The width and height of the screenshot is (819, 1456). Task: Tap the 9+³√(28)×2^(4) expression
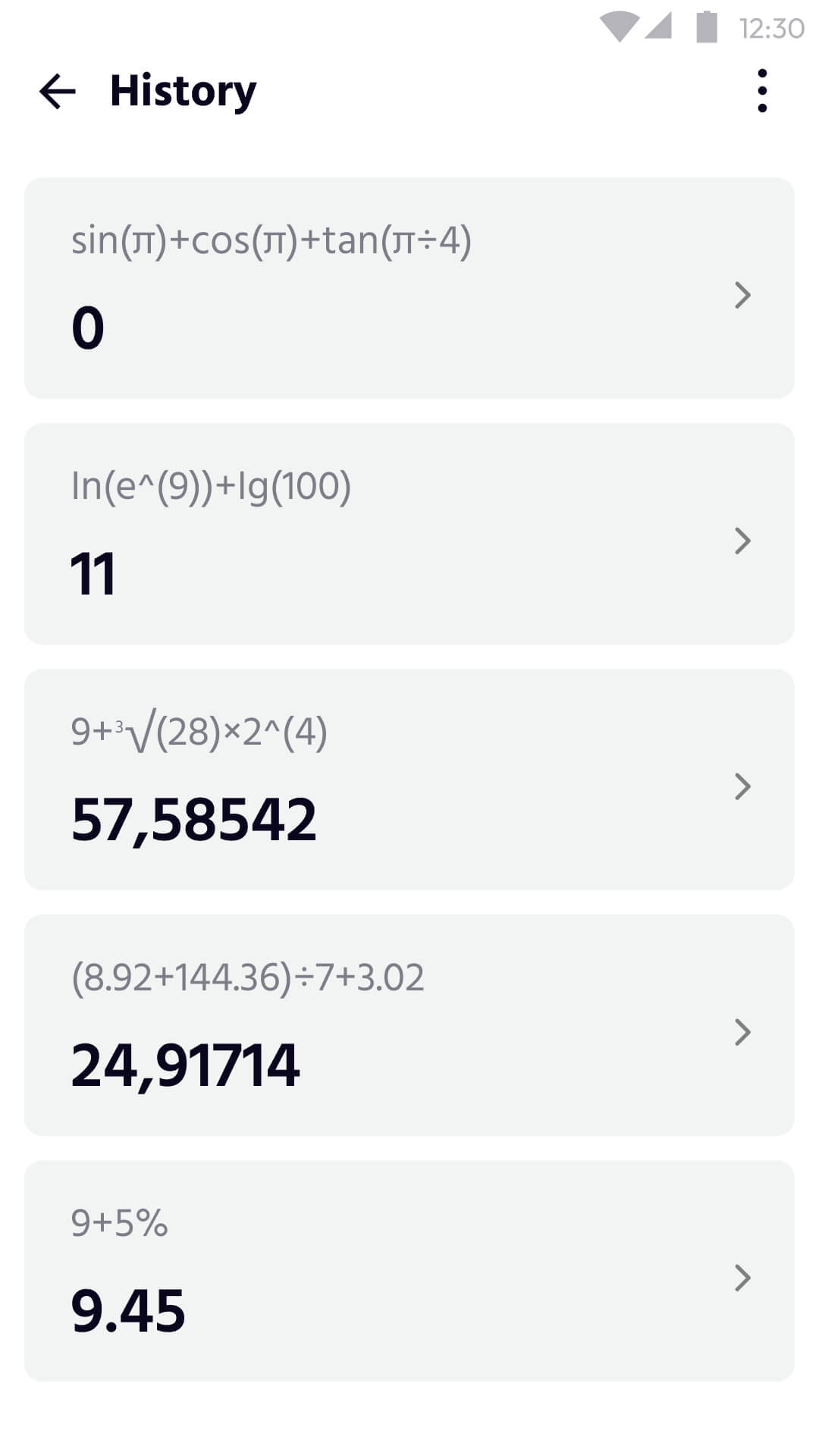coord(199,730)
